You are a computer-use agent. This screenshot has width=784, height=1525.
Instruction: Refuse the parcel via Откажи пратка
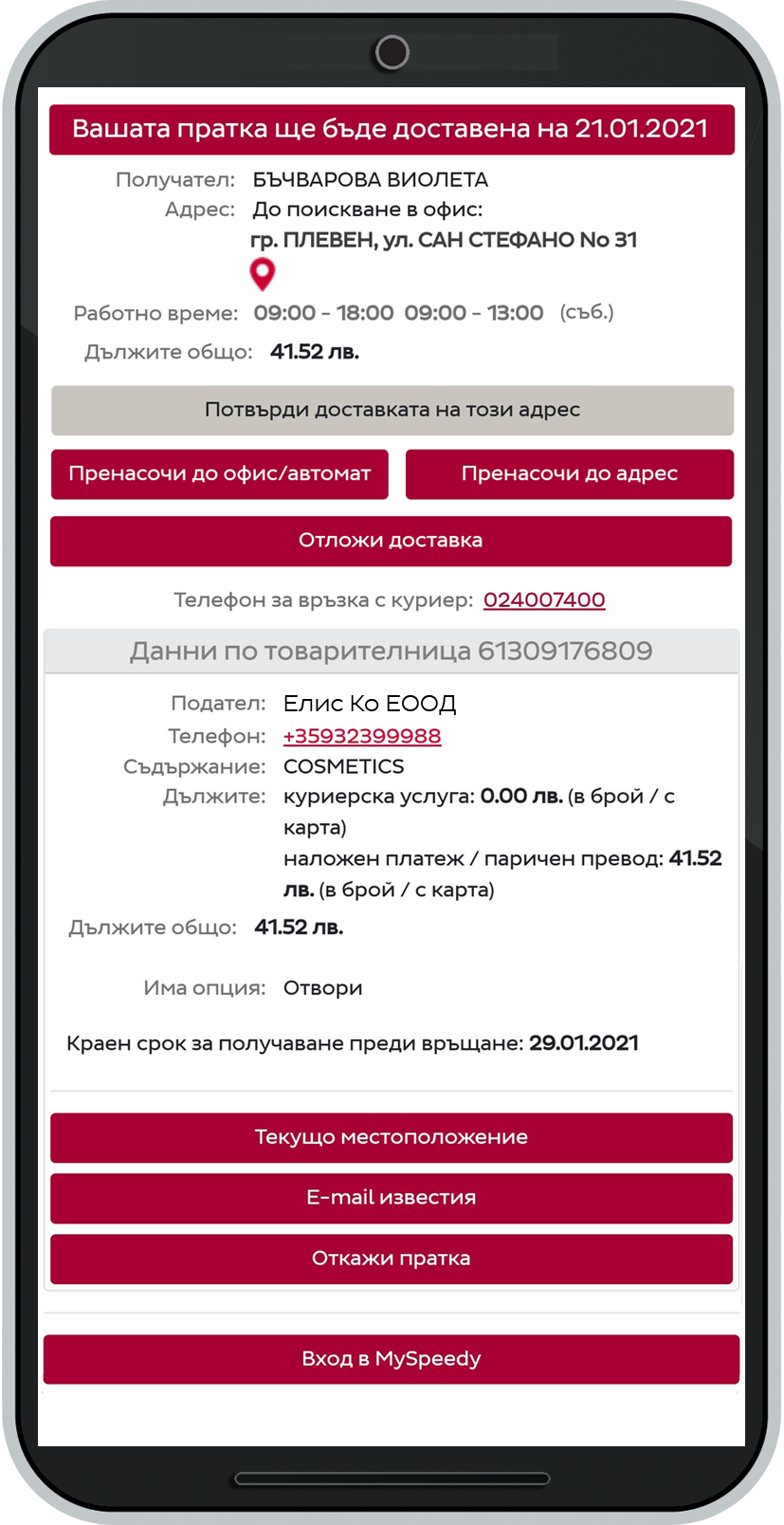(x=391, y=1259)
